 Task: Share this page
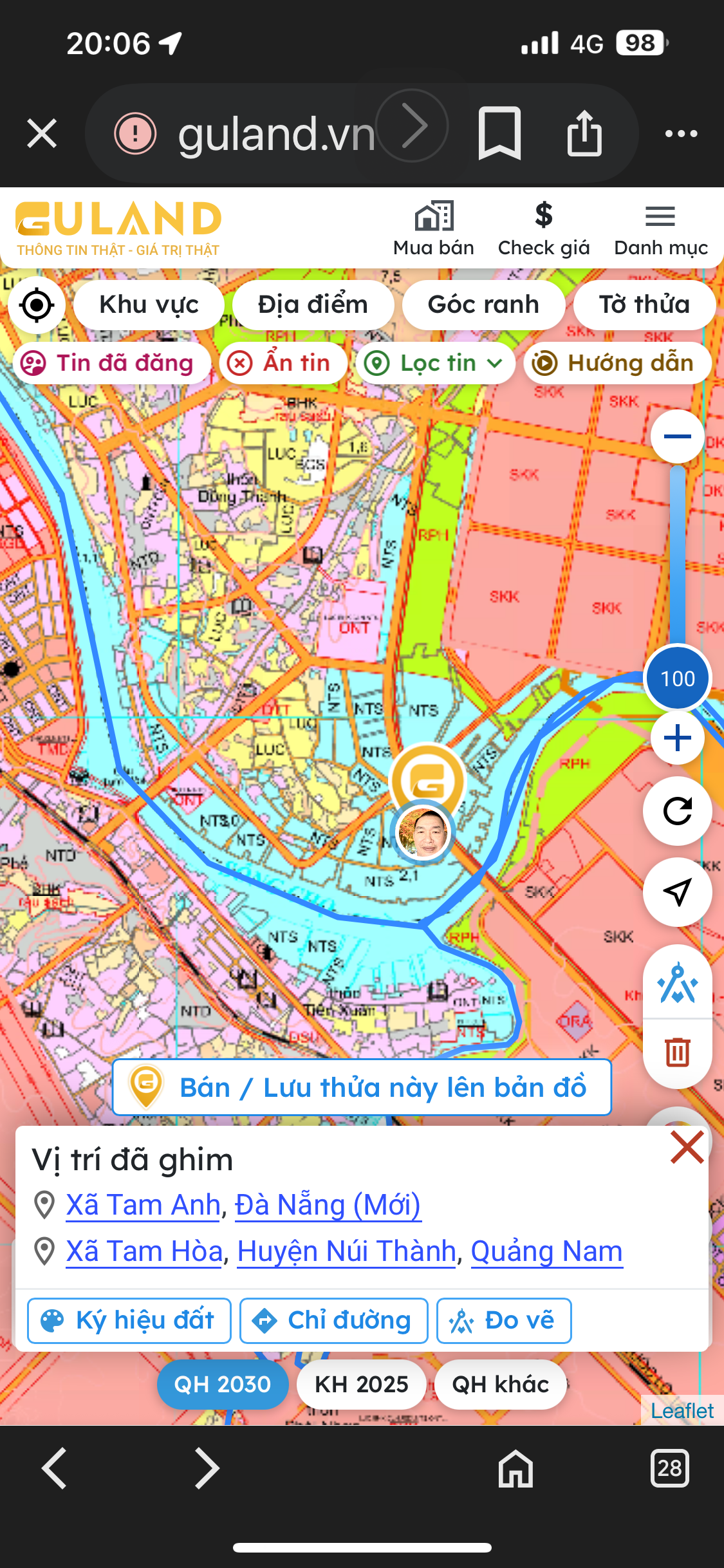[x=584, y=134]
